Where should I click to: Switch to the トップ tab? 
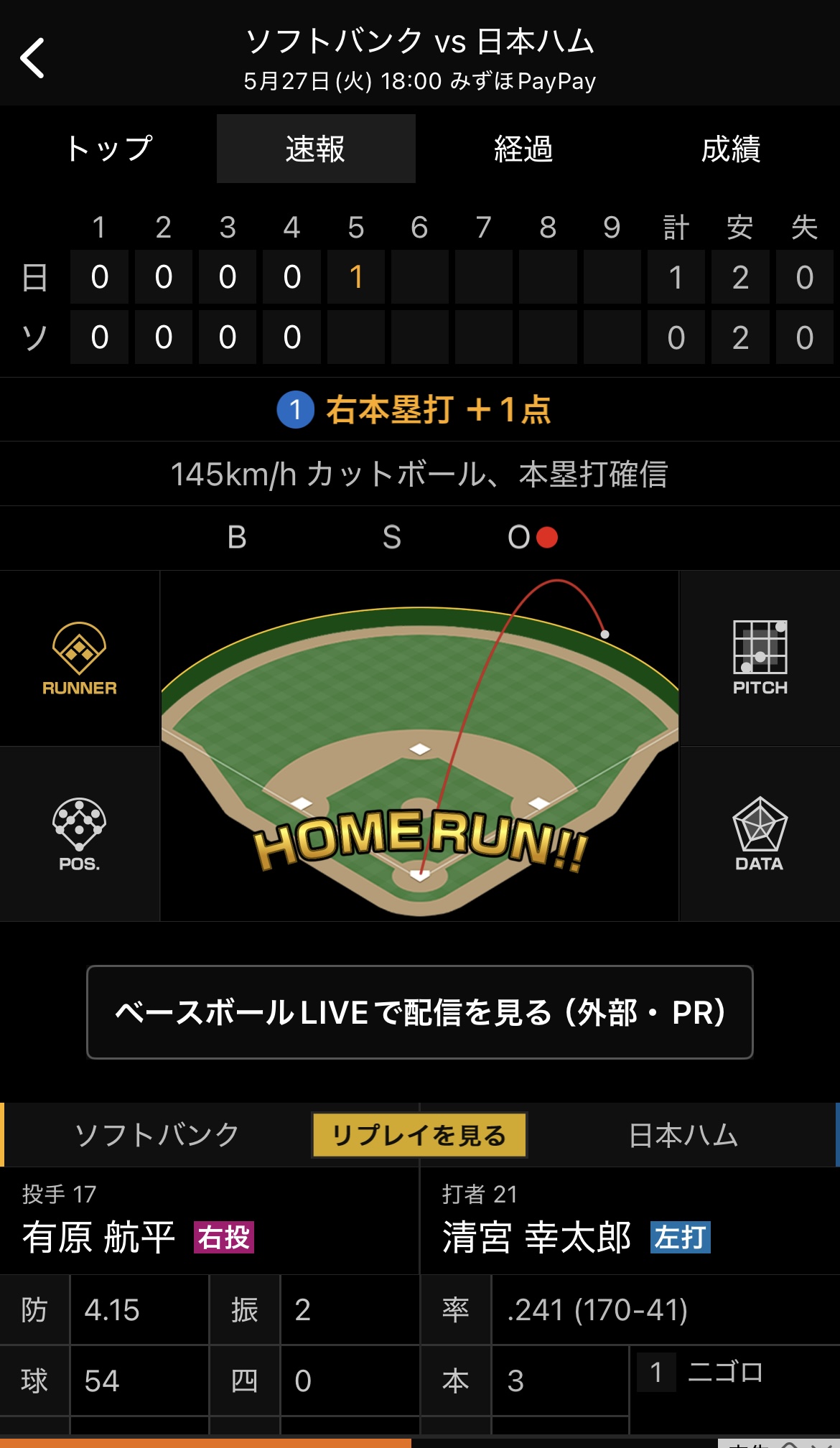pyautogui.click(x=109, y=149)
